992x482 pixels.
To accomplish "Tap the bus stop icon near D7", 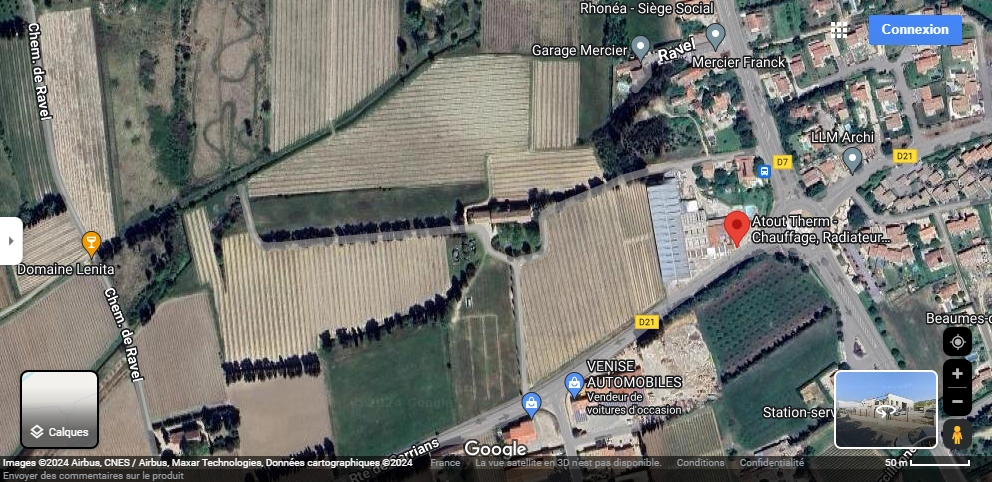I will 763,171.
